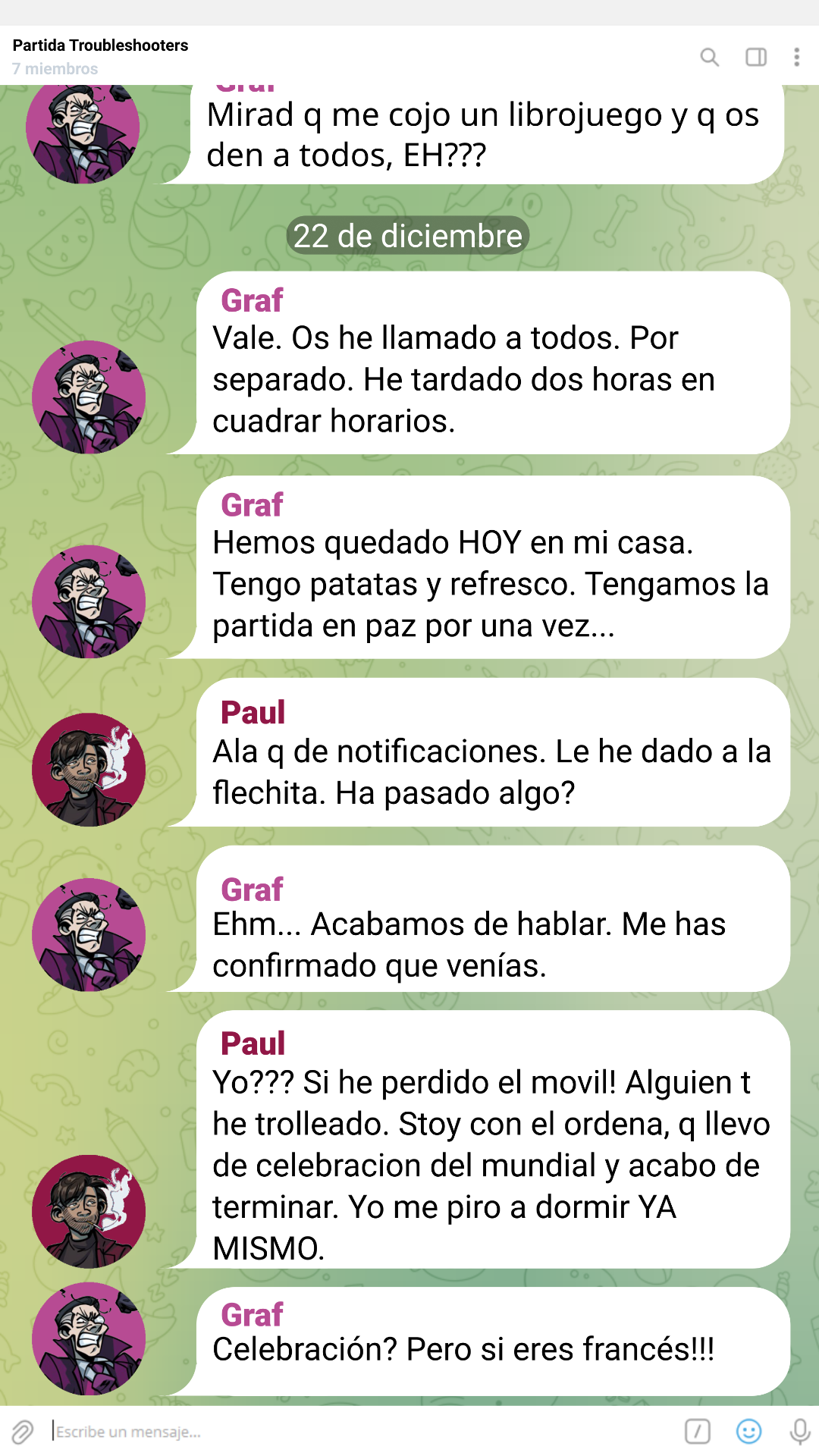The image size is (819, 1456).
Task: Tap Paul's name above 'Yo??? Si he perdido'
Action: pos(253,1043)
